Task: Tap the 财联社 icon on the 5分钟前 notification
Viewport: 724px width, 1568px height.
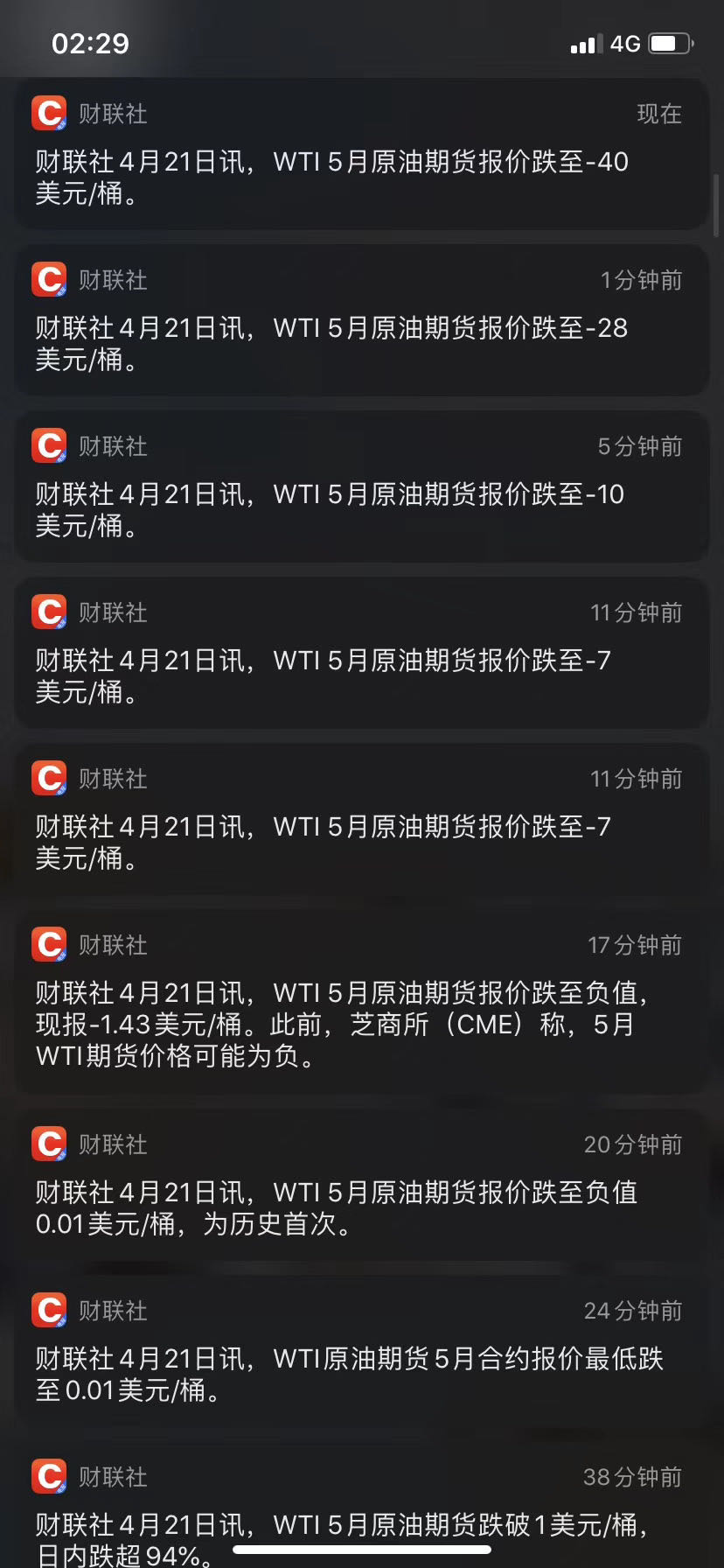Action: pos(49,444)
